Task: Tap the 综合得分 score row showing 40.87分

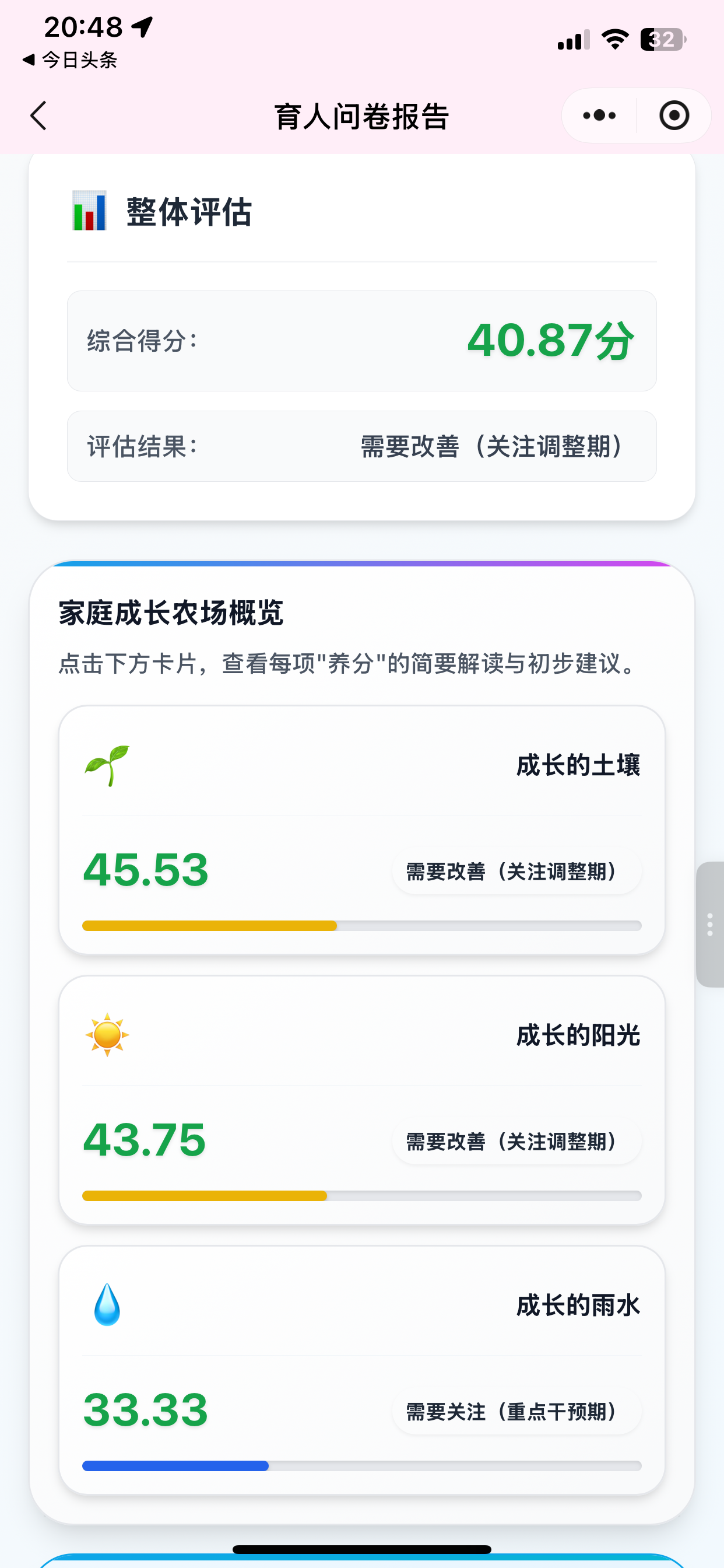Action: pos(361,340)
